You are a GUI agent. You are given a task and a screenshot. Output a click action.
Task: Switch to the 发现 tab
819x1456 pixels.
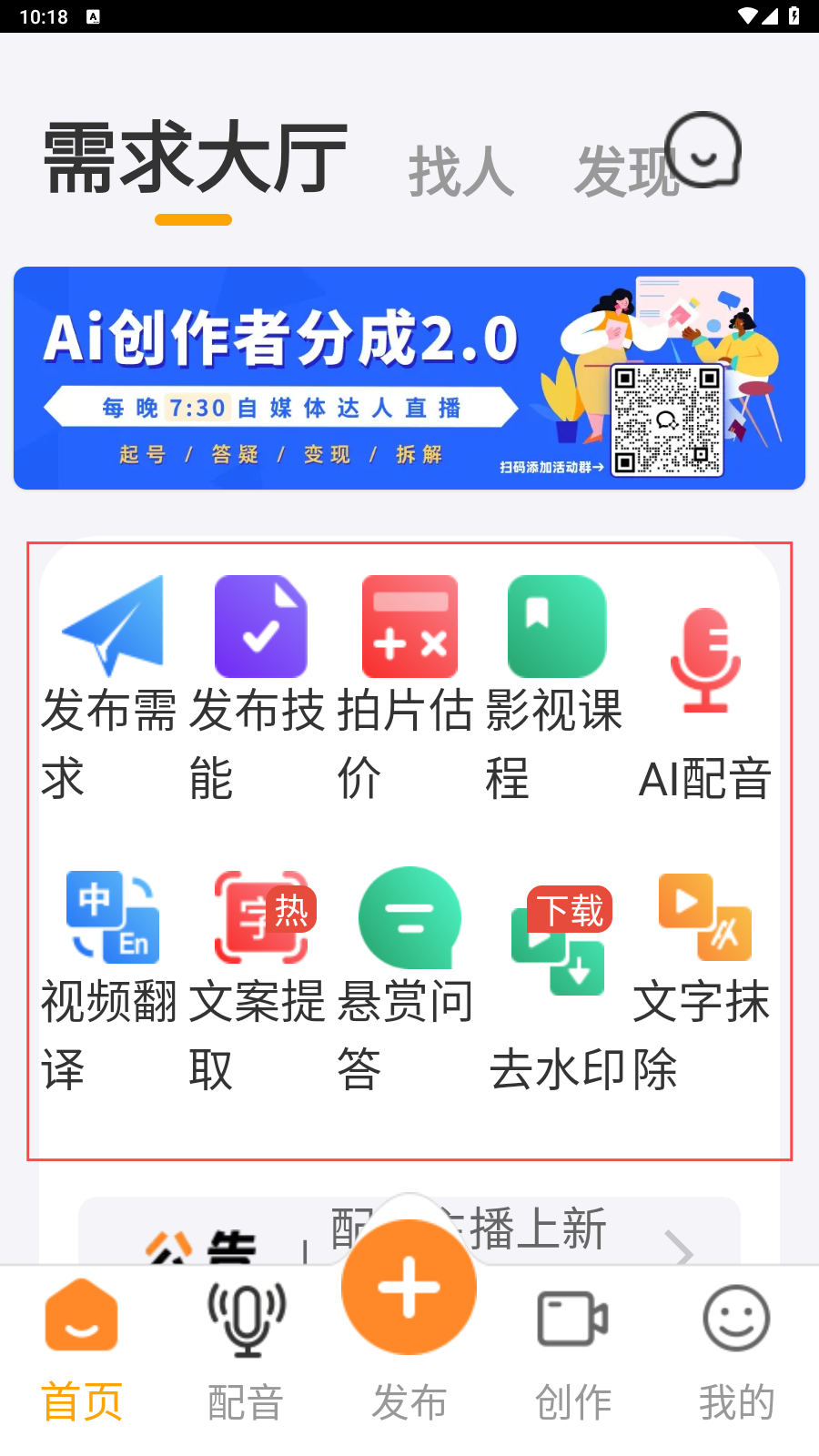tap(626, 171)
